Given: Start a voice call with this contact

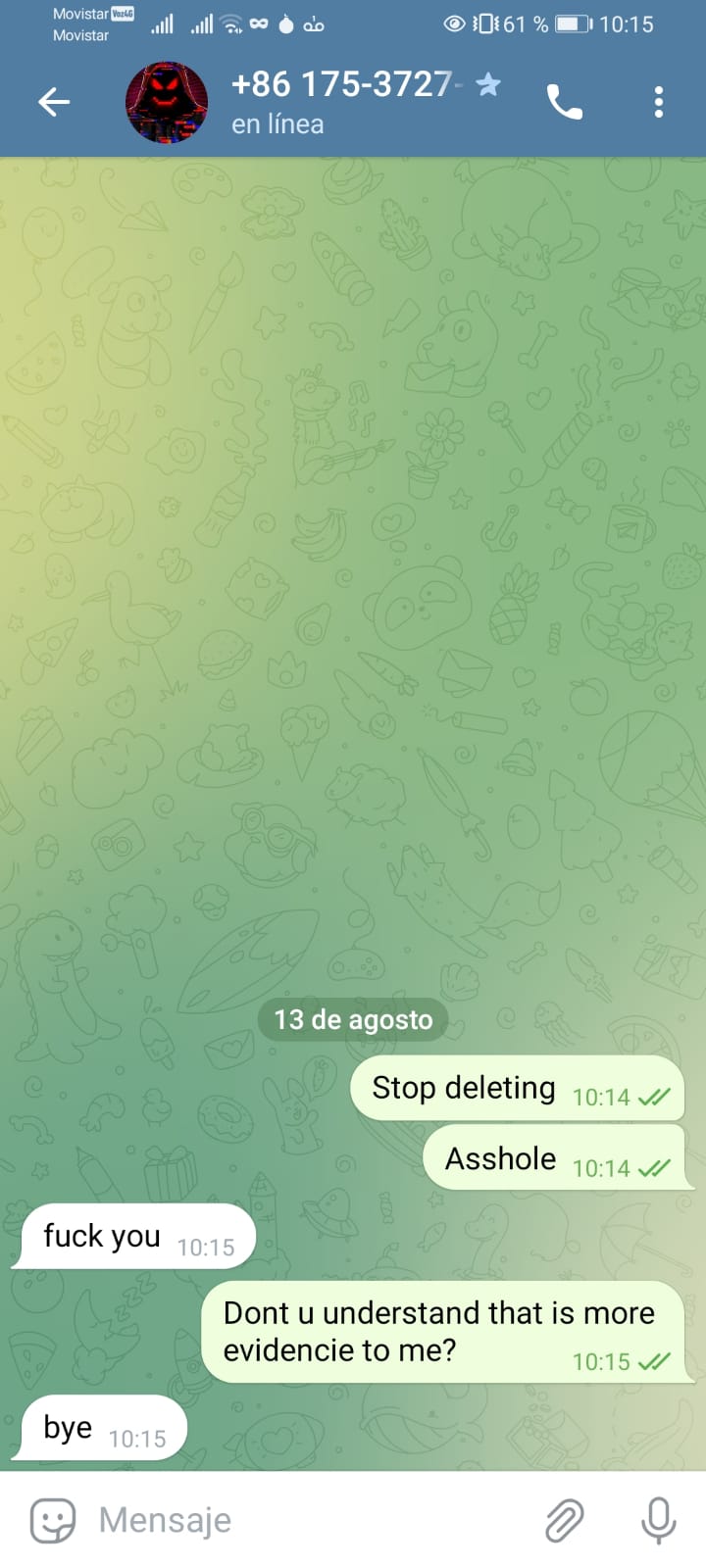Looking at the screenshot, I should click(565, 102).
